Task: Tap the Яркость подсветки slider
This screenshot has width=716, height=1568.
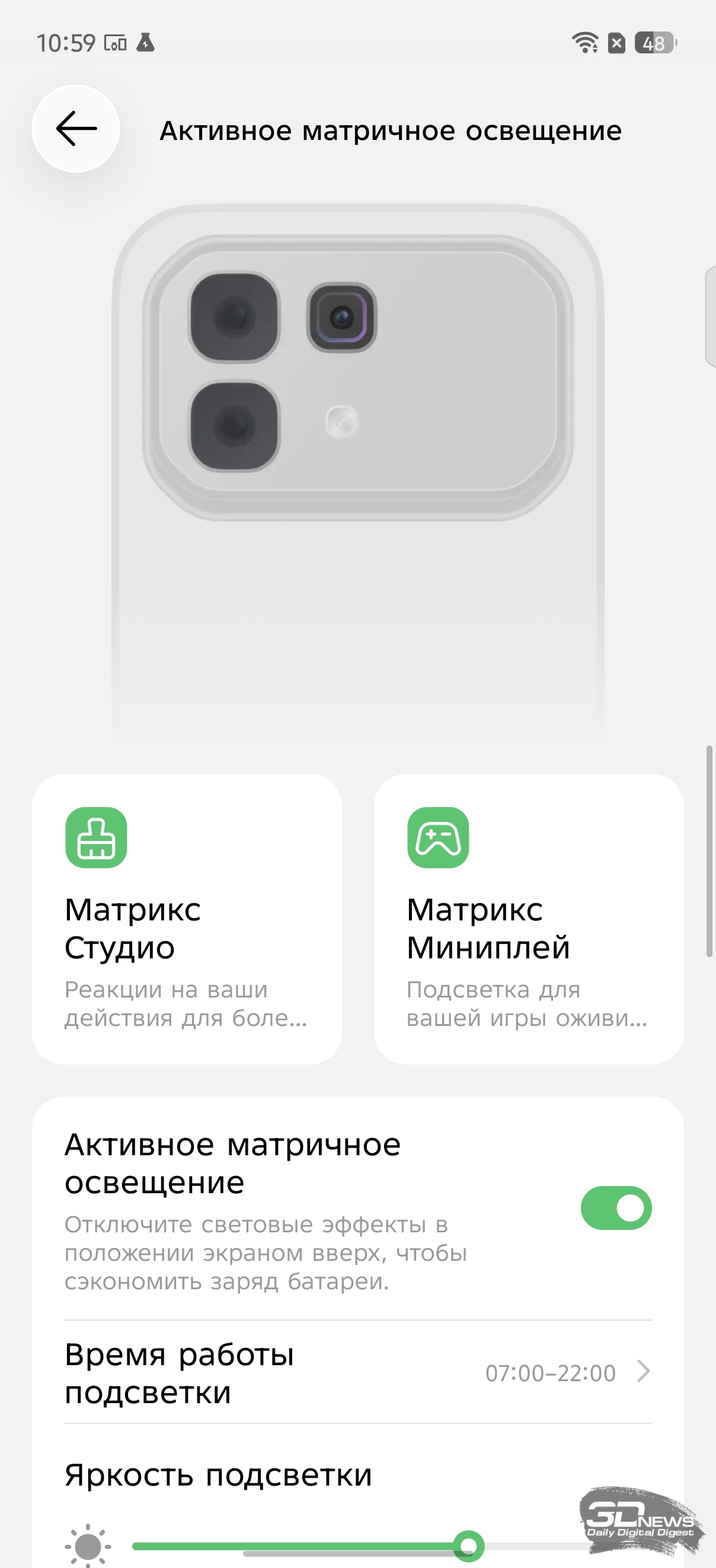Action: click(x=359, y=1545)
